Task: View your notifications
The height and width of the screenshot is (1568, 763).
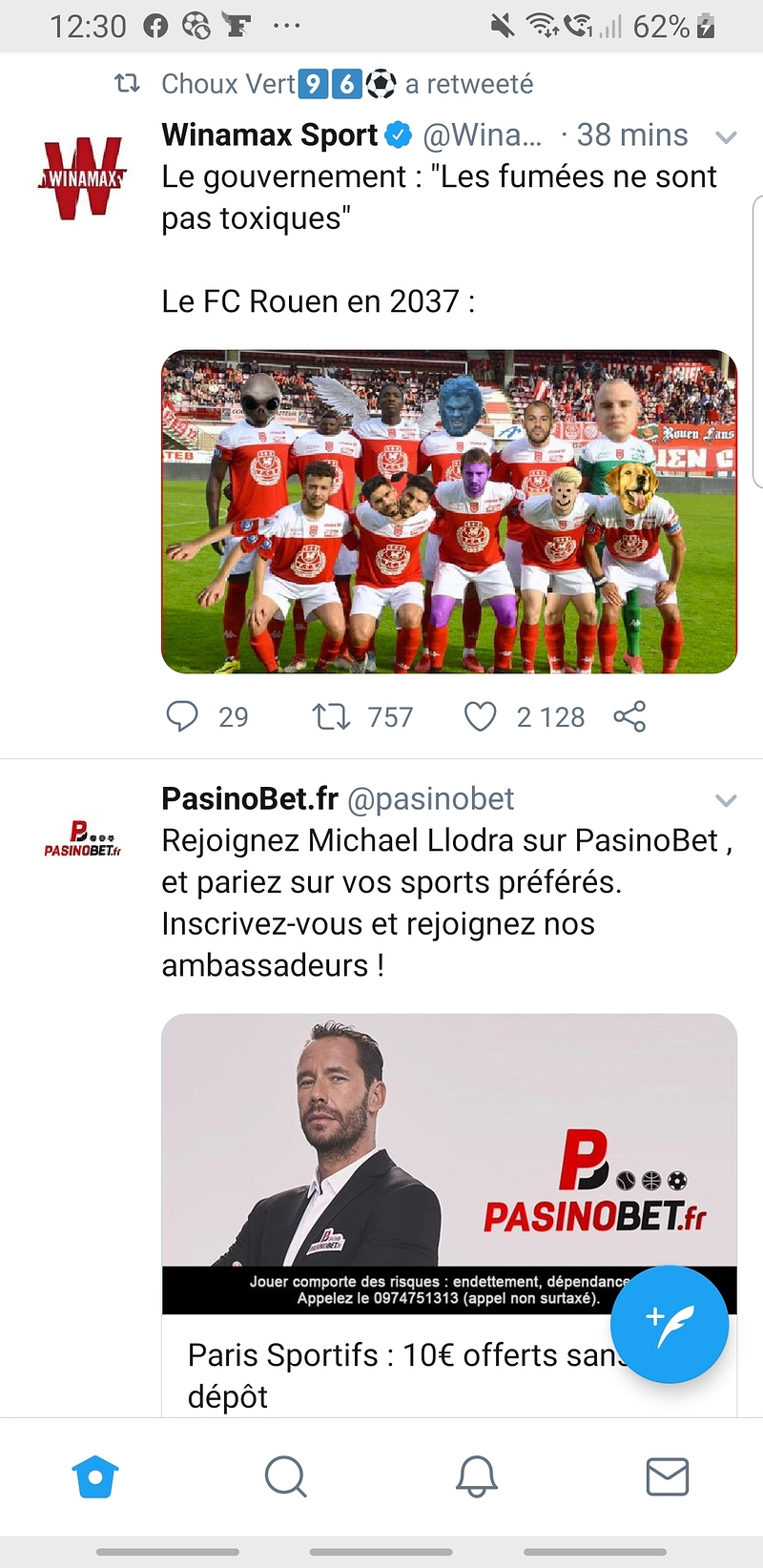Action: tap(477, 1475)
